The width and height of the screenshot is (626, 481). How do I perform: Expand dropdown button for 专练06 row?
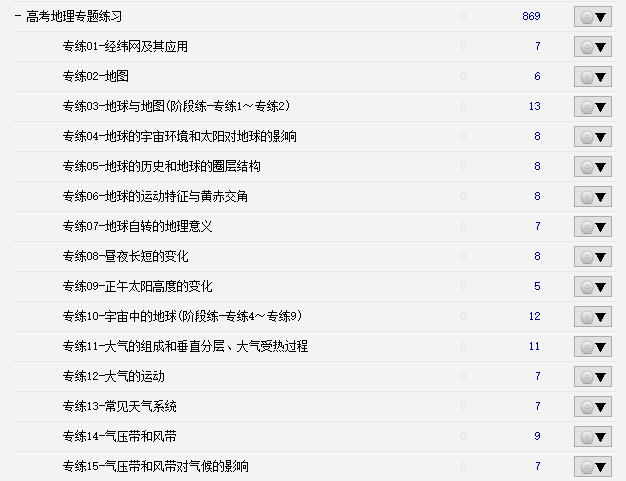593,197
